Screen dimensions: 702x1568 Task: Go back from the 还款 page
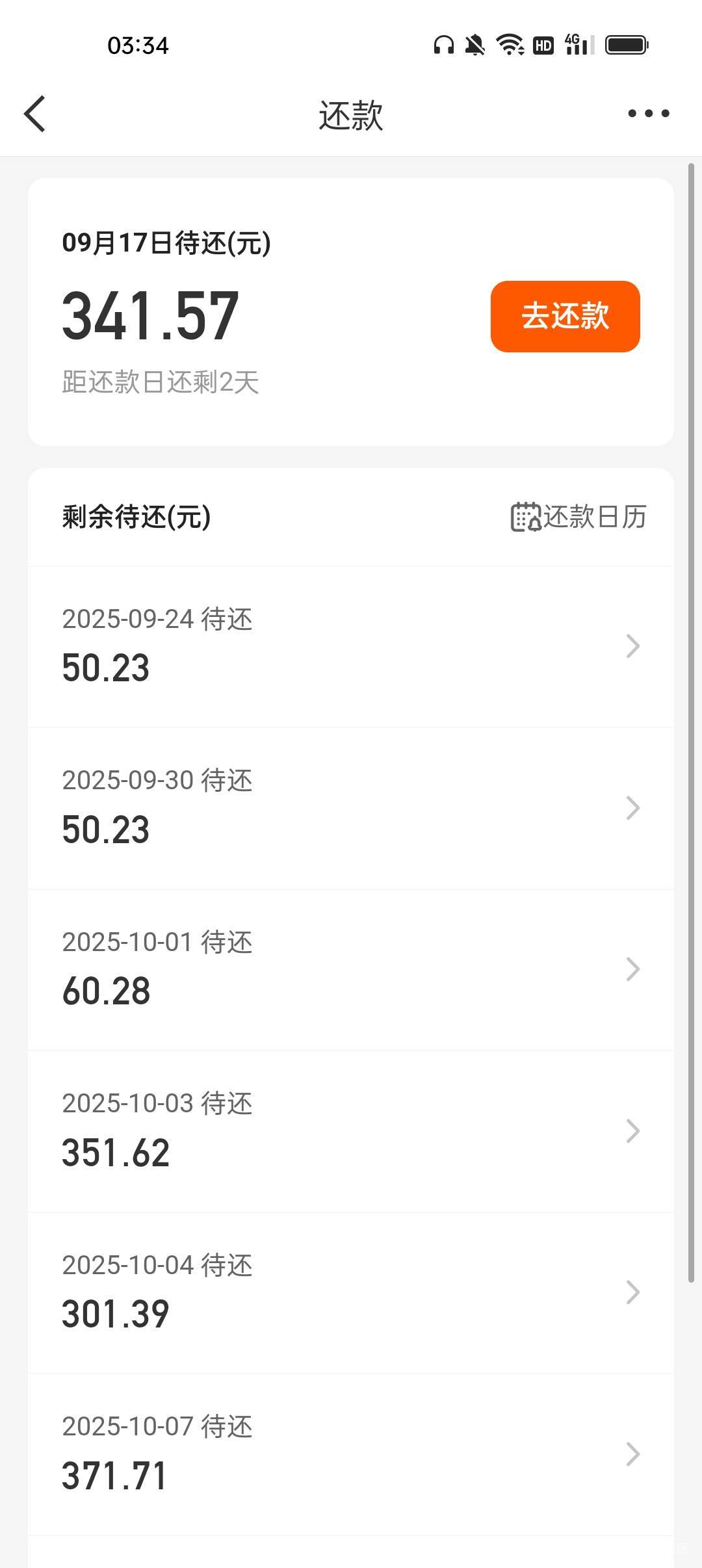pos(35,114)
